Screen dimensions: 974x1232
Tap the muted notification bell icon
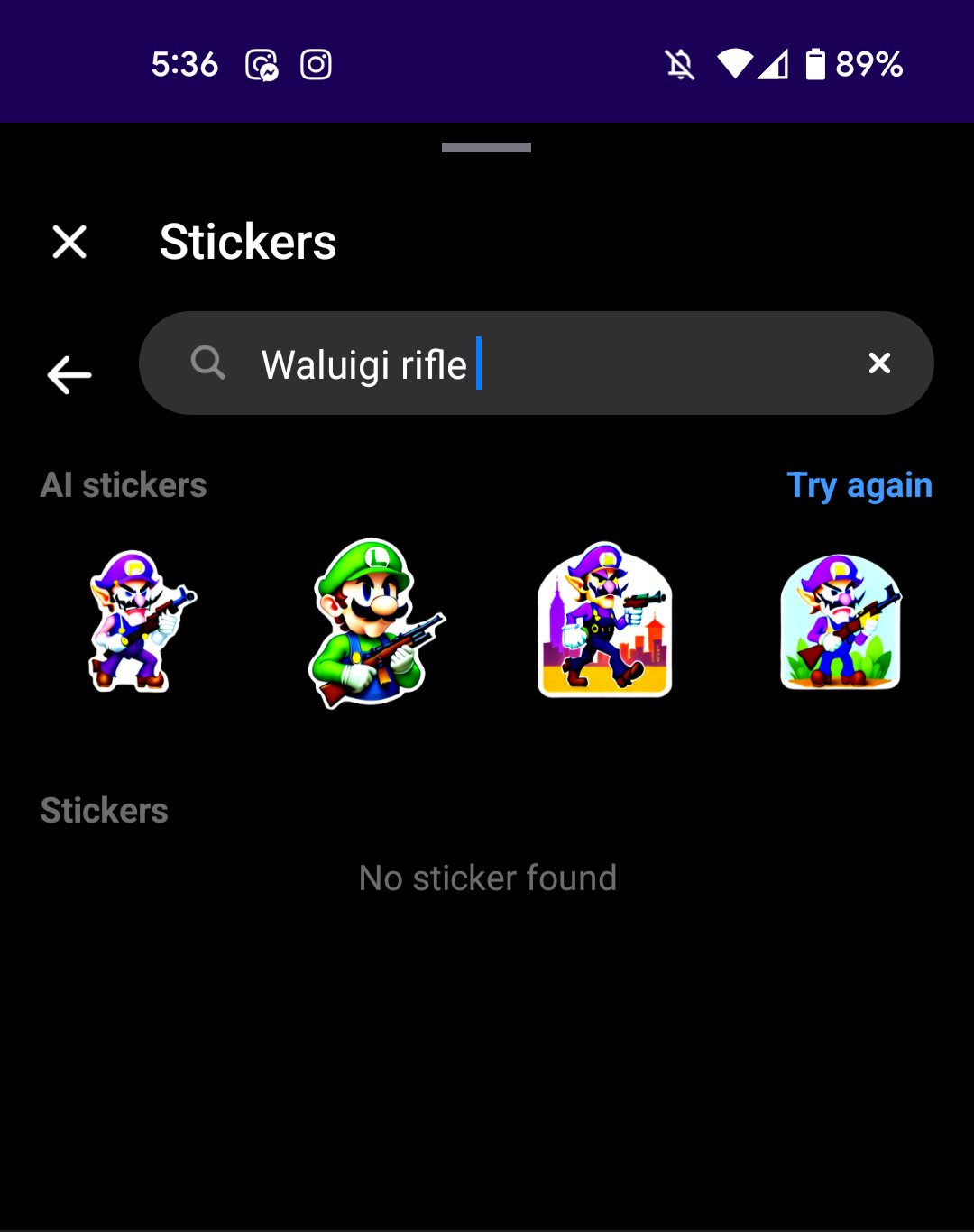coord(682,64)
